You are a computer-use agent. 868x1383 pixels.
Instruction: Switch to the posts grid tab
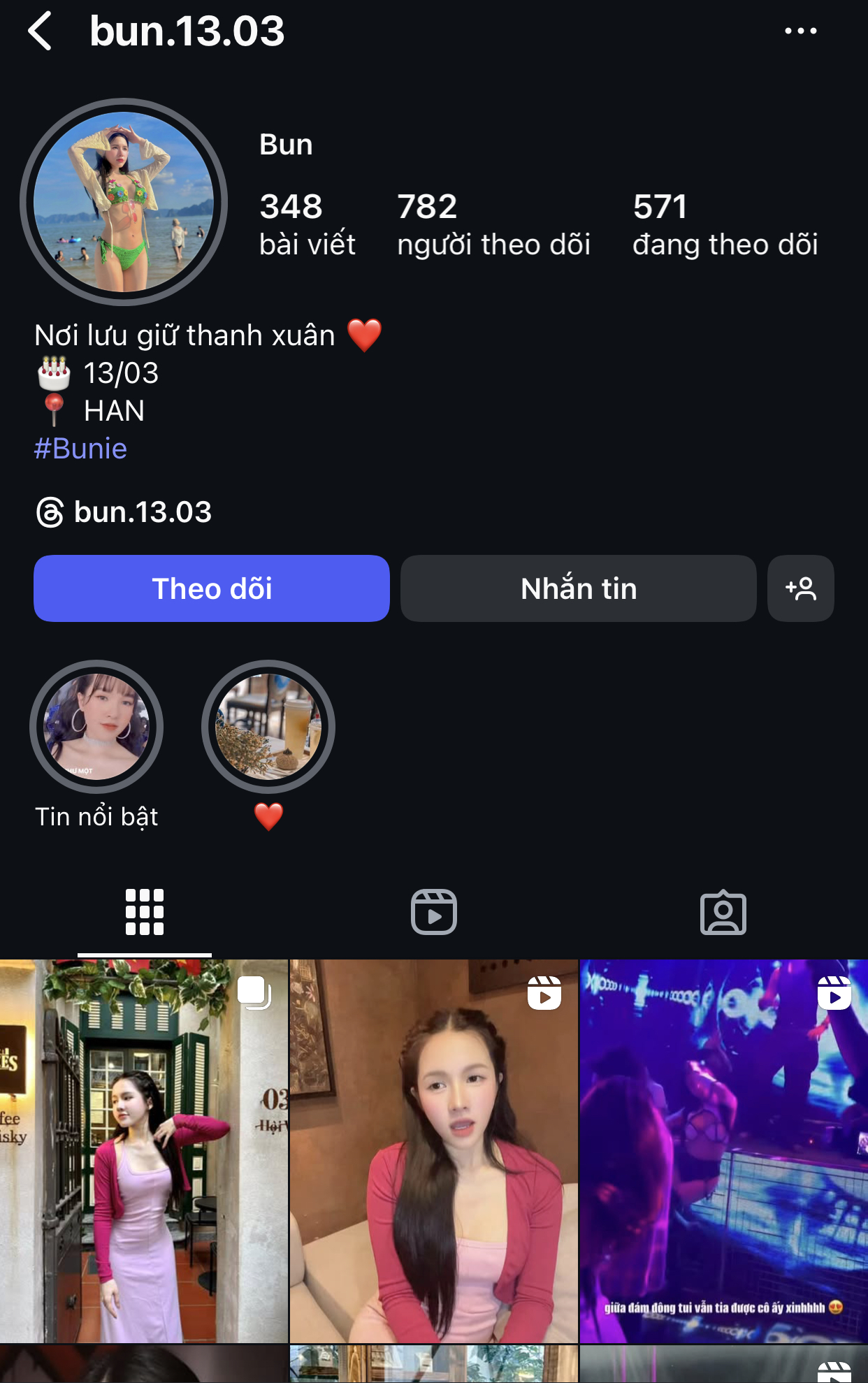click(145, 912)
